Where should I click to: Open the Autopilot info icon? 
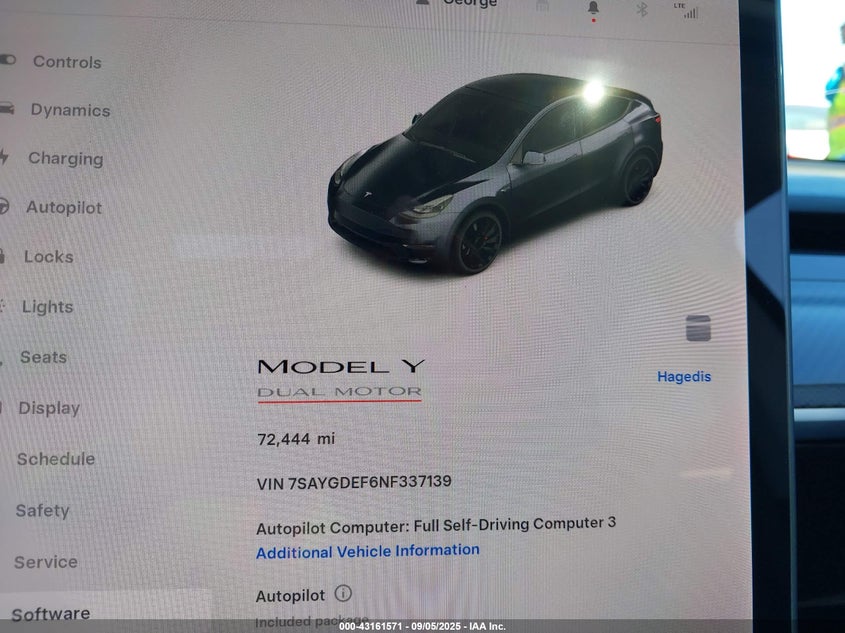pyautogui.click(x=343, y=594)
